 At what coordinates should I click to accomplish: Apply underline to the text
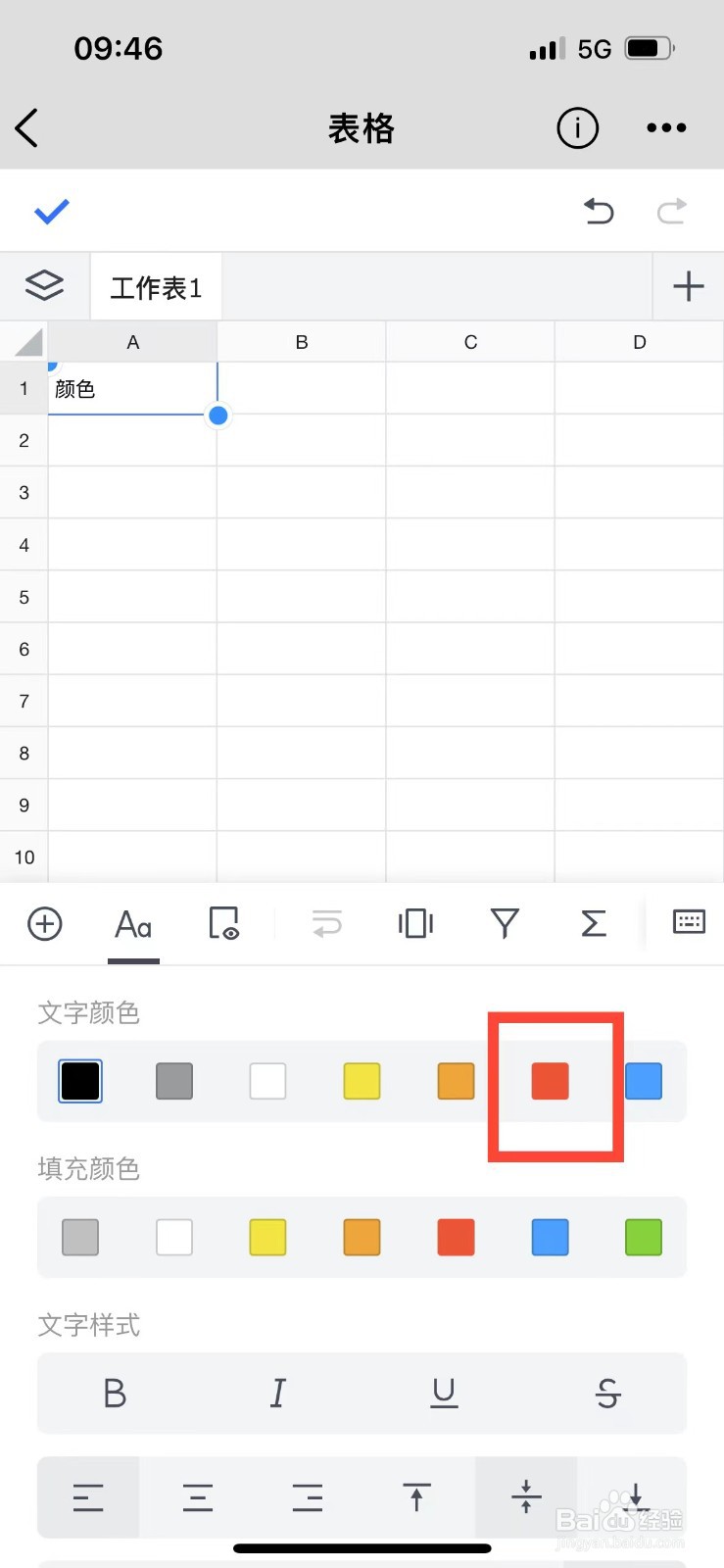point(444,1393)
